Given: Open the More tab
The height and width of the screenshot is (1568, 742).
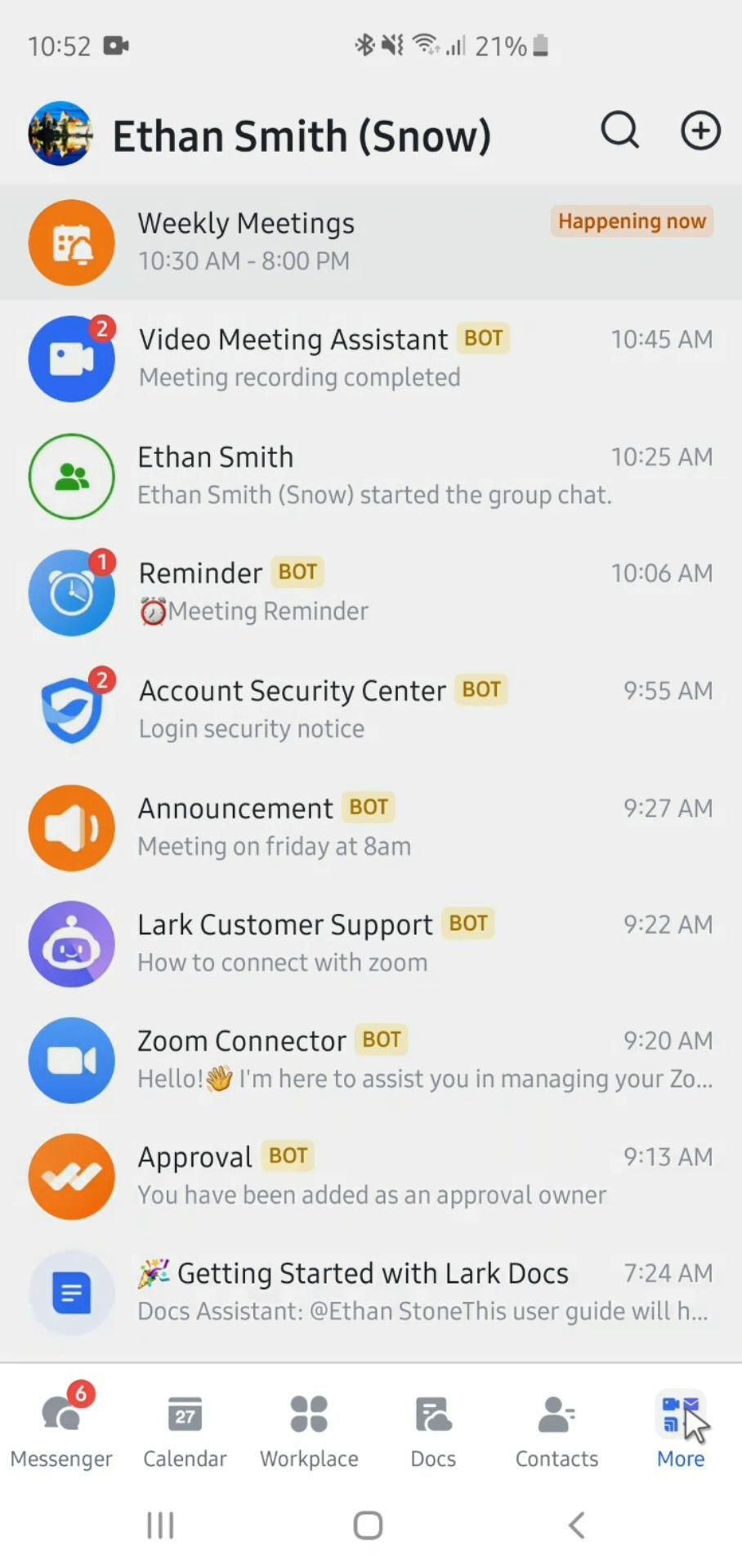Looking at the screenshot, I should coord(680,1431).
